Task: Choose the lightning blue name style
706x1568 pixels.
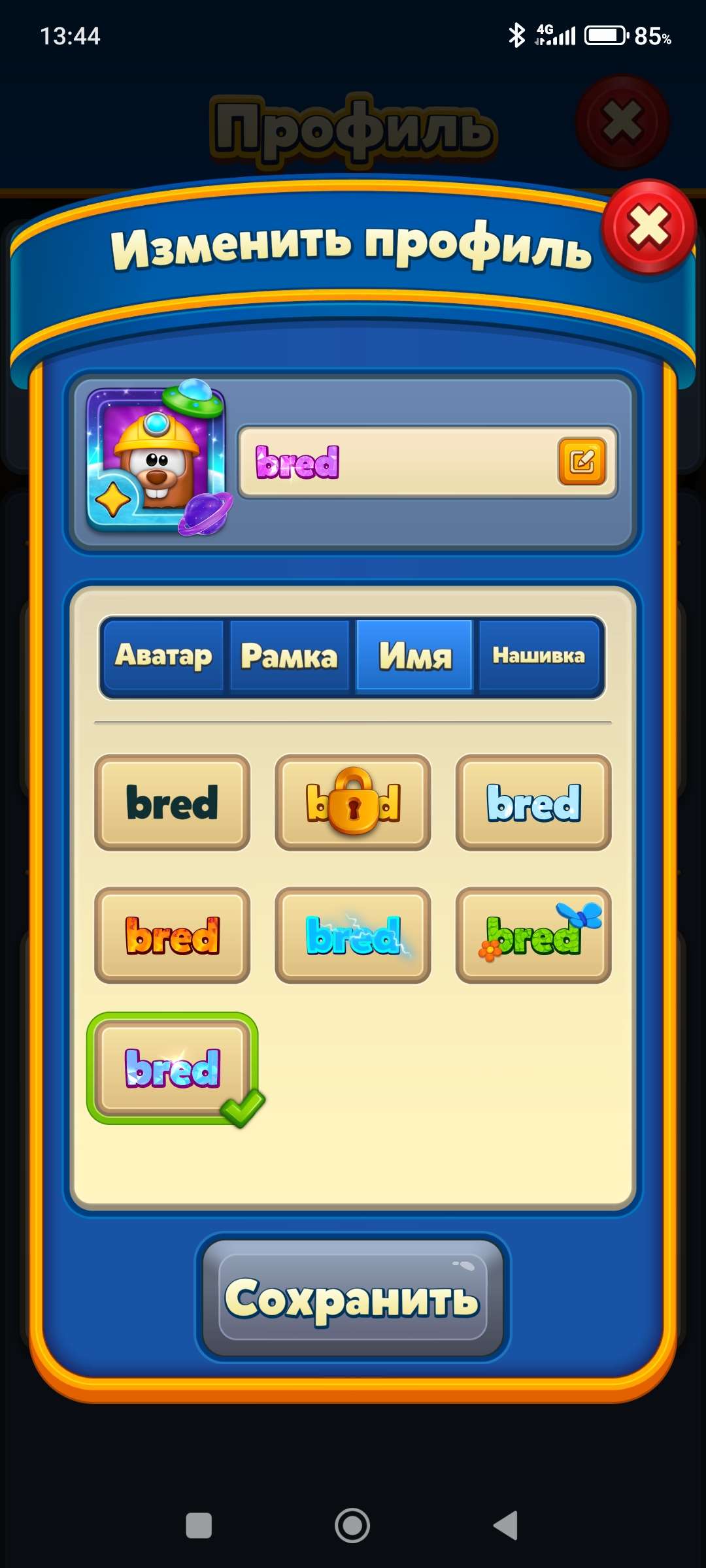Action: pos(353,935)
